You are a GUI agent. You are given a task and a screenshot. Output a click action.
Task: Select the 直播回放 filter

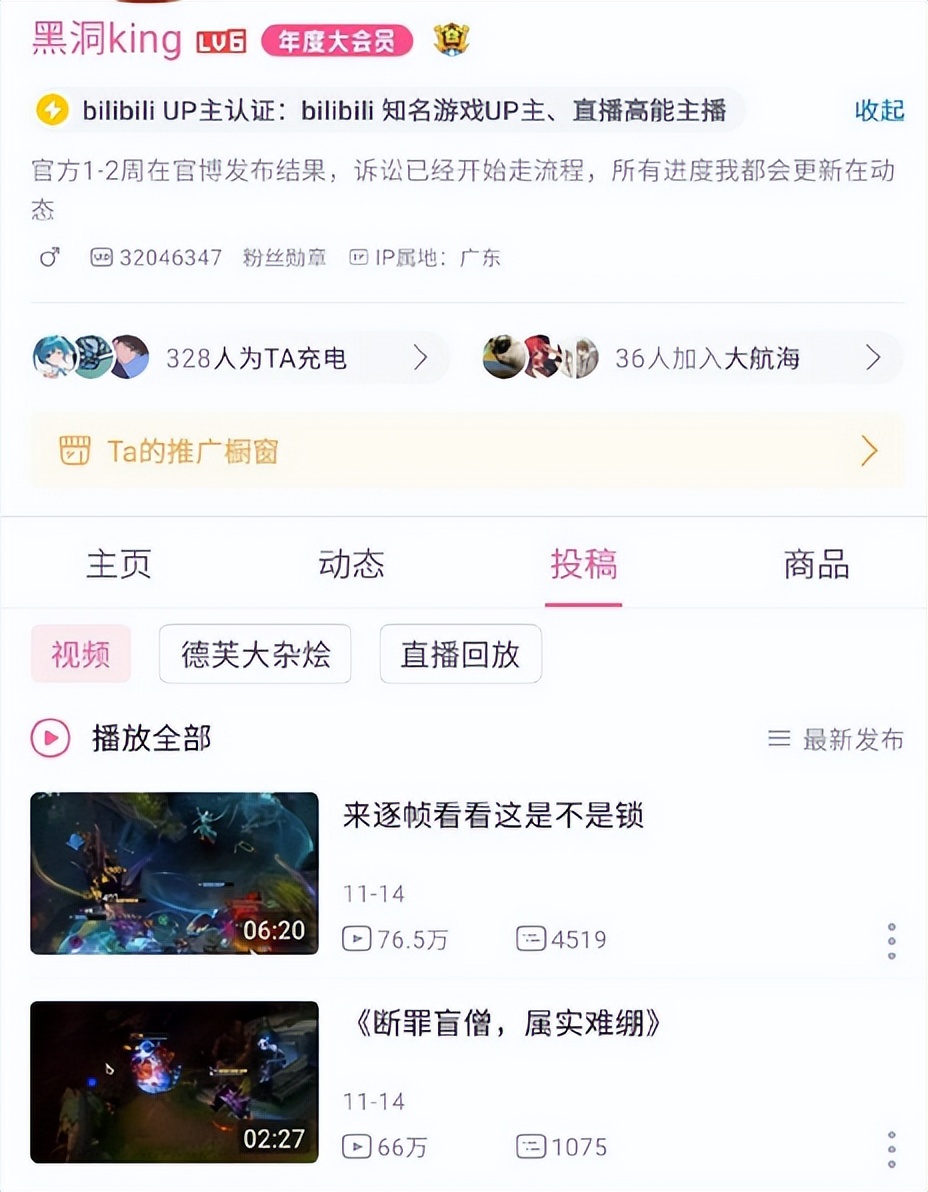point(460,654)
